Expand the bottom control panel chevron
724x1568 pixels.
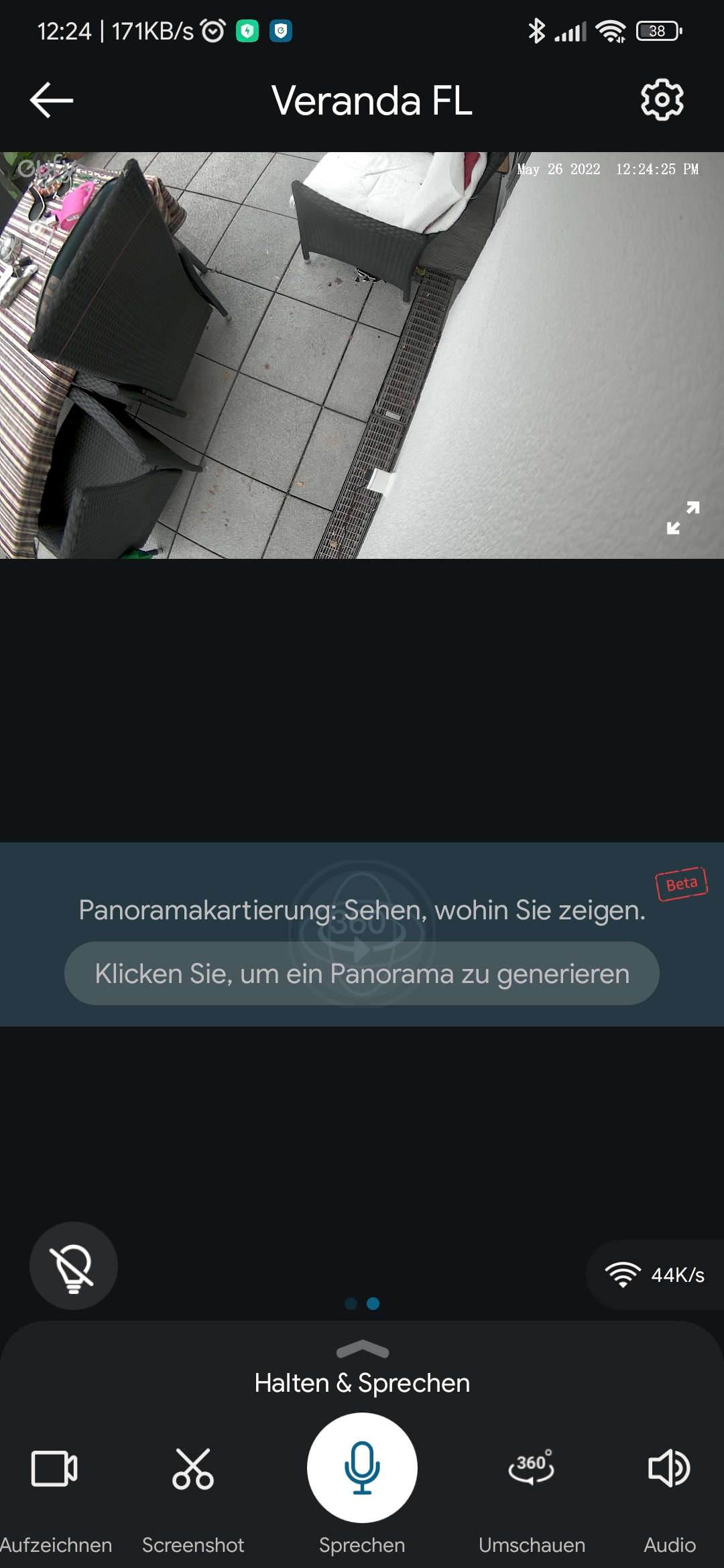(x=362, y=1349)
